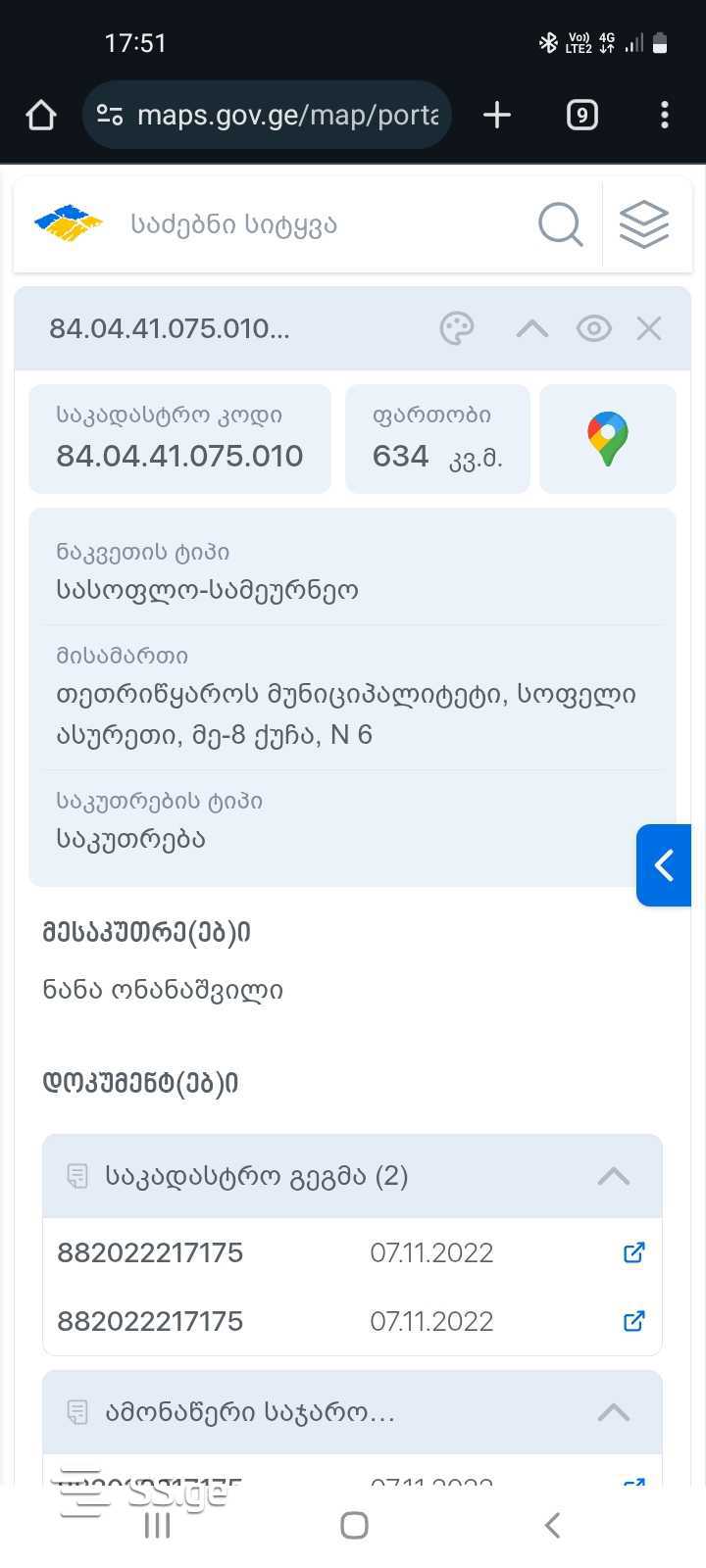The image size is (706, 1568).
Task: Collapse the 84.04.41.075.010 parcel panel
Action: click(532, 328)
